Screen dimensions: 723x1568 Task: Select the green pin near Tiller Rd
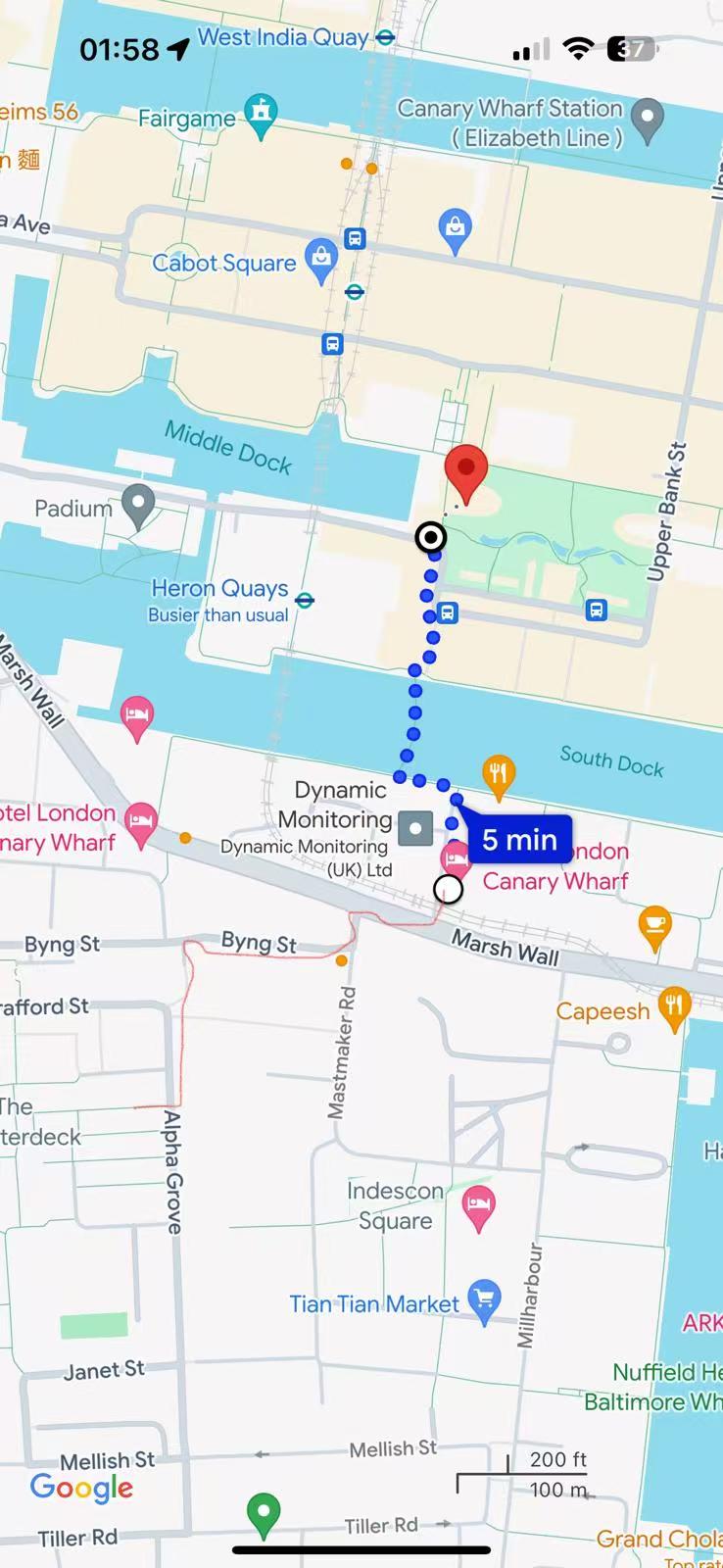(263, 1513)
